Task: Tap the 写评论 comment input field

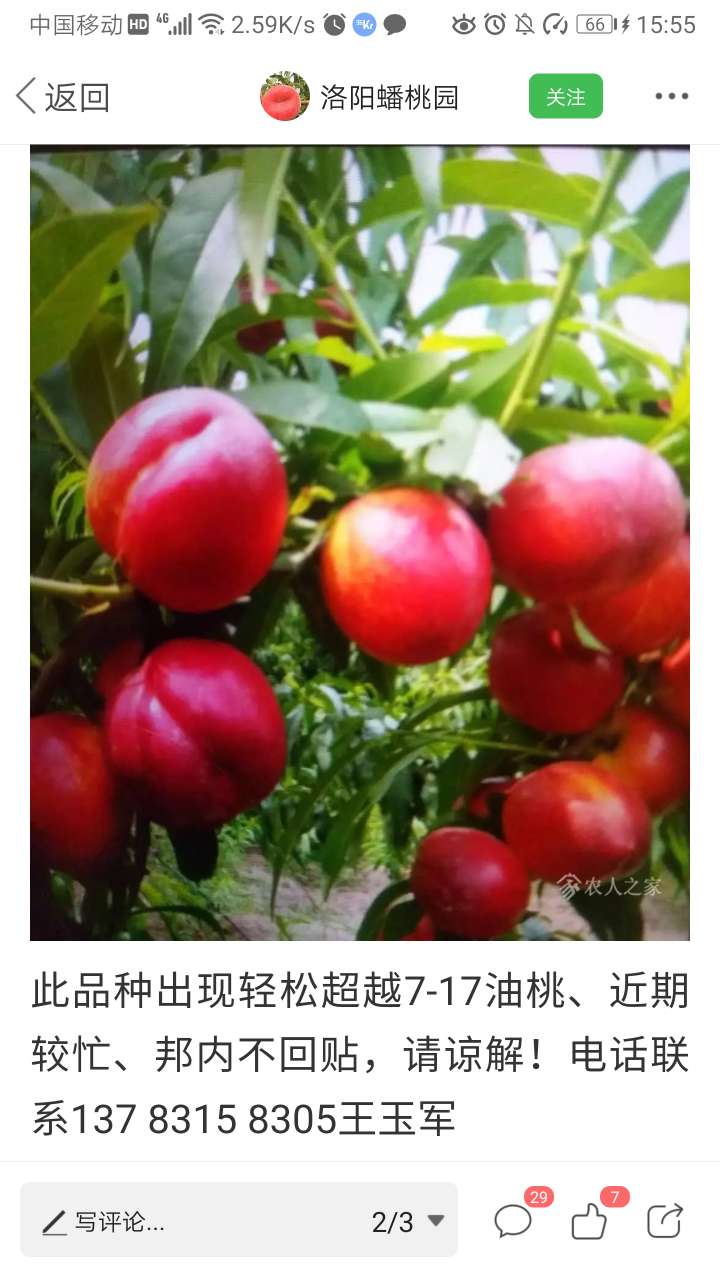Action: pos(190,1221)
